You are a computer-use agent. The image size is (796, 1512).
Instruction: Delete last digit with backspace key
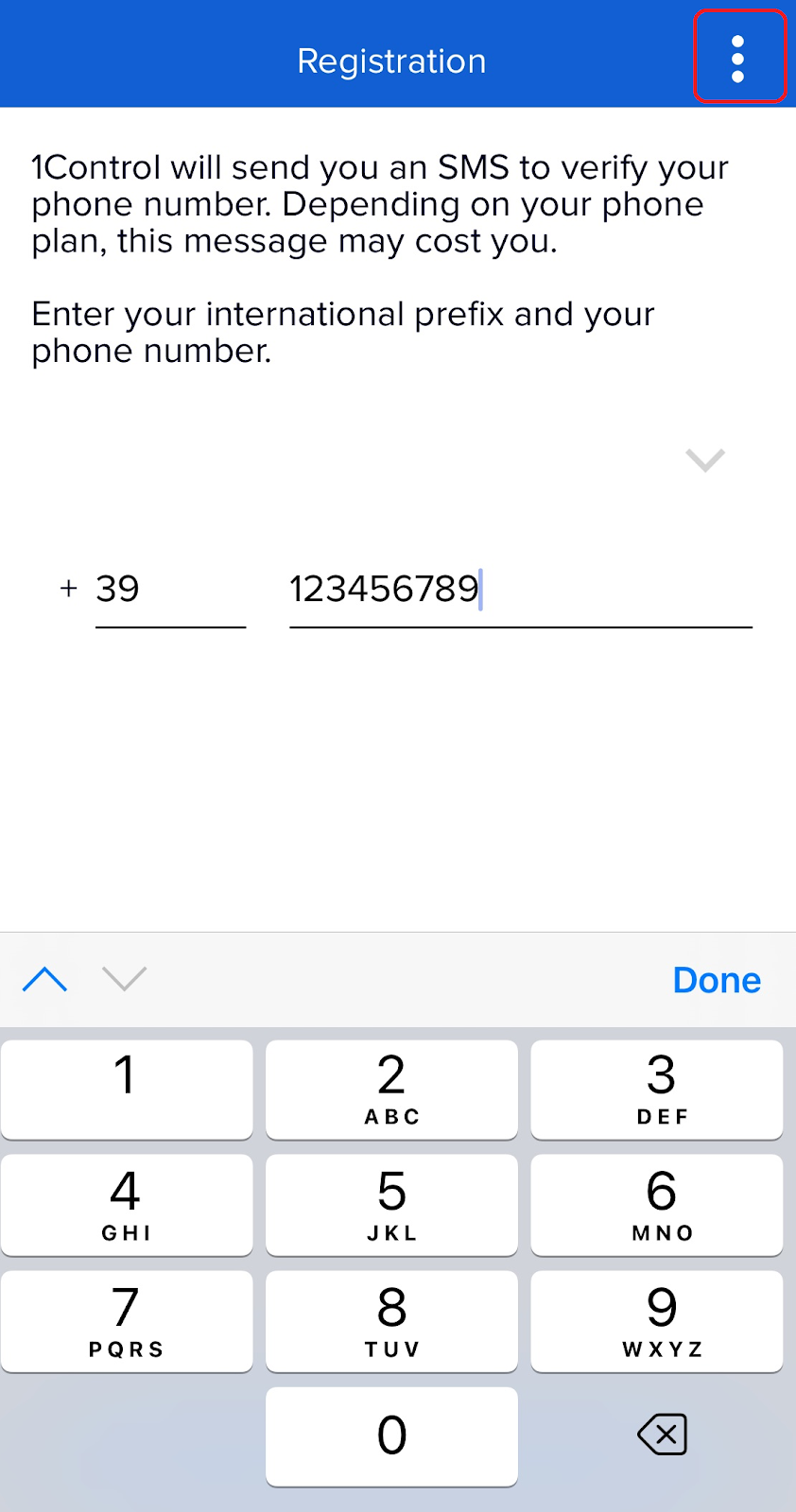tap(662, 1435)
